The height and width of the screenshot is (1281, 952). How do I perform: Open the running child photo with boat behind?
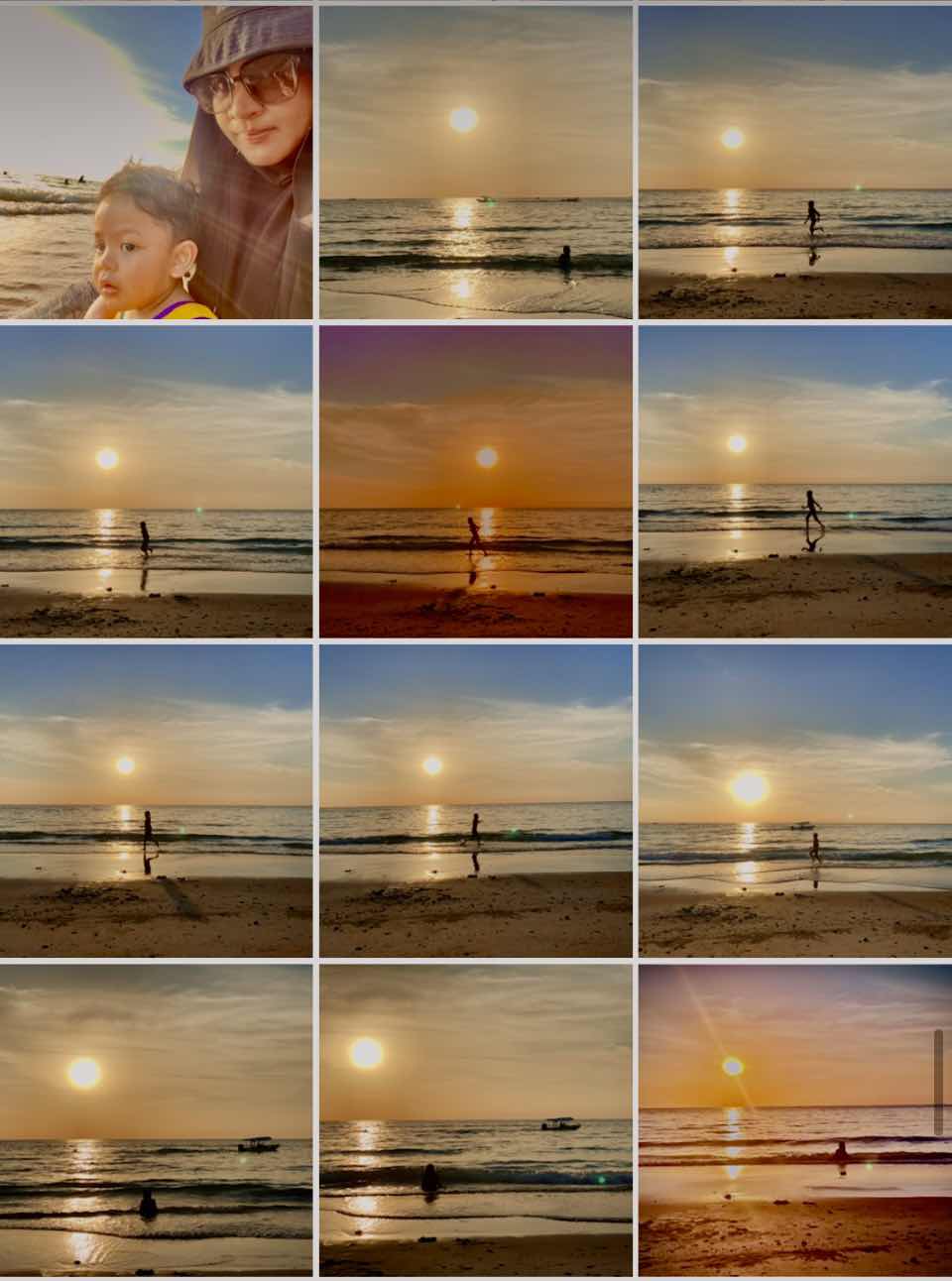794,801
